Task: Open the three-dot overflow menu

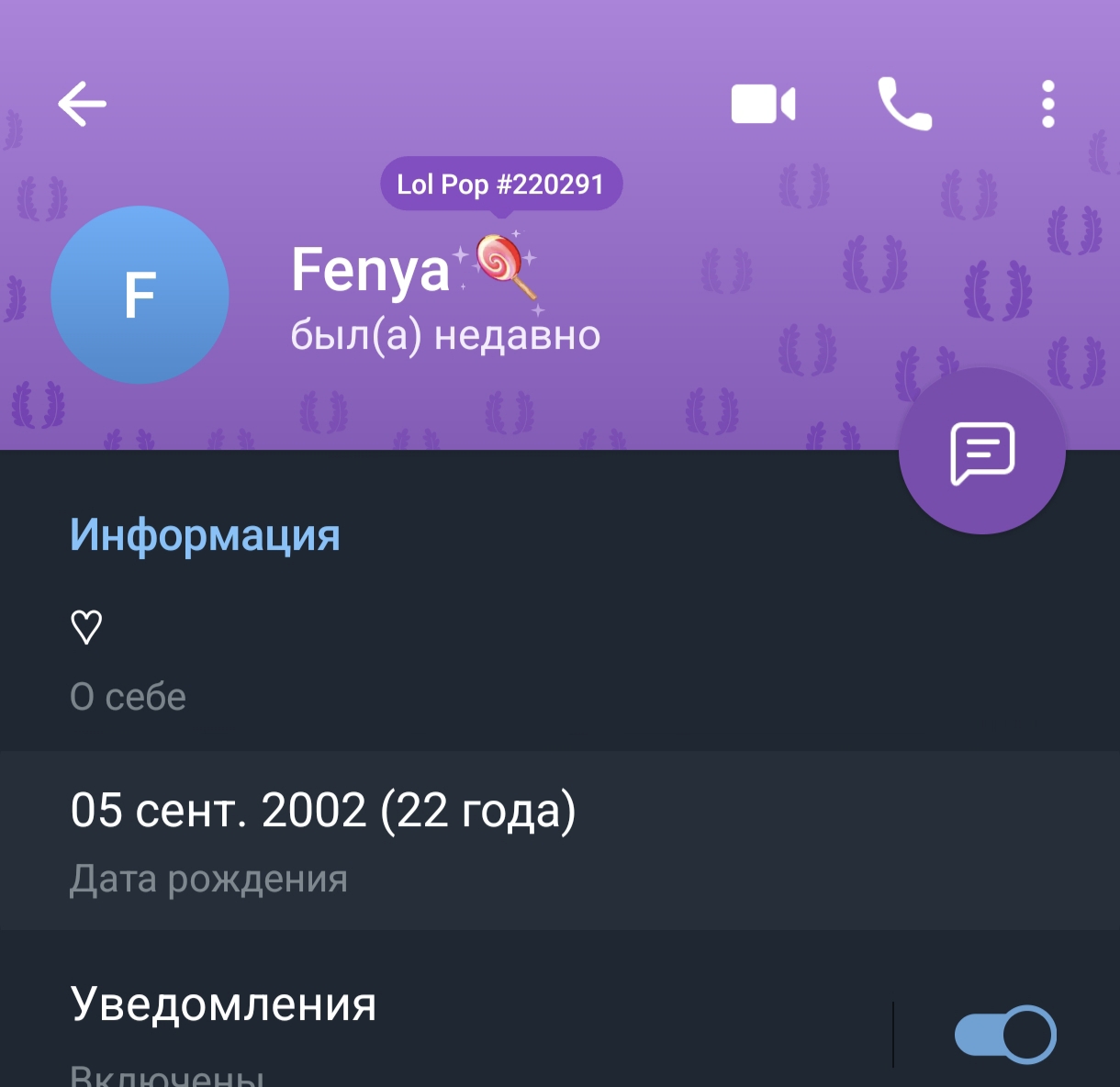Action: (x=1047, y=104)
